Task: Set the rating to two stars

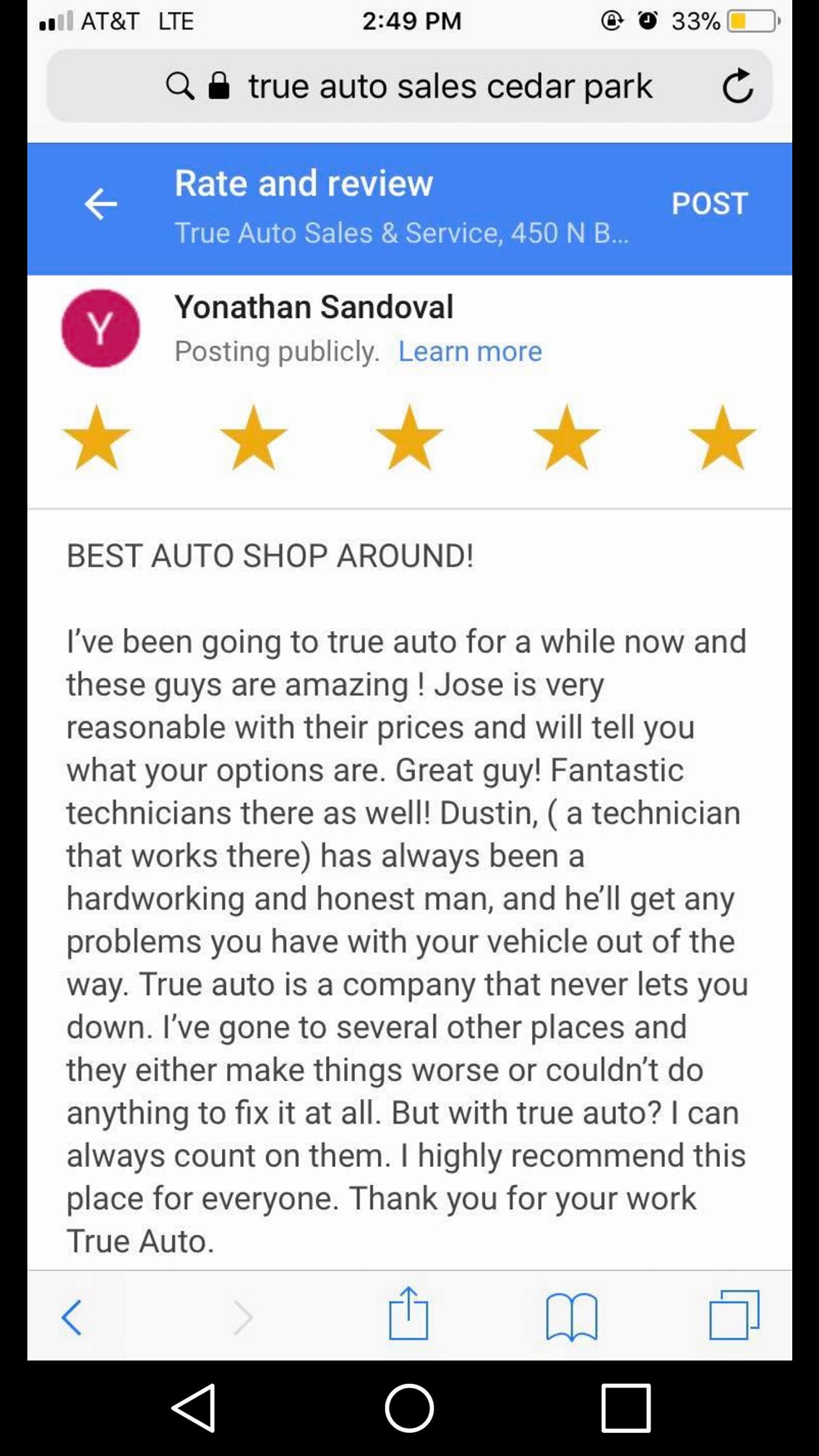Action: pos(253,438)
